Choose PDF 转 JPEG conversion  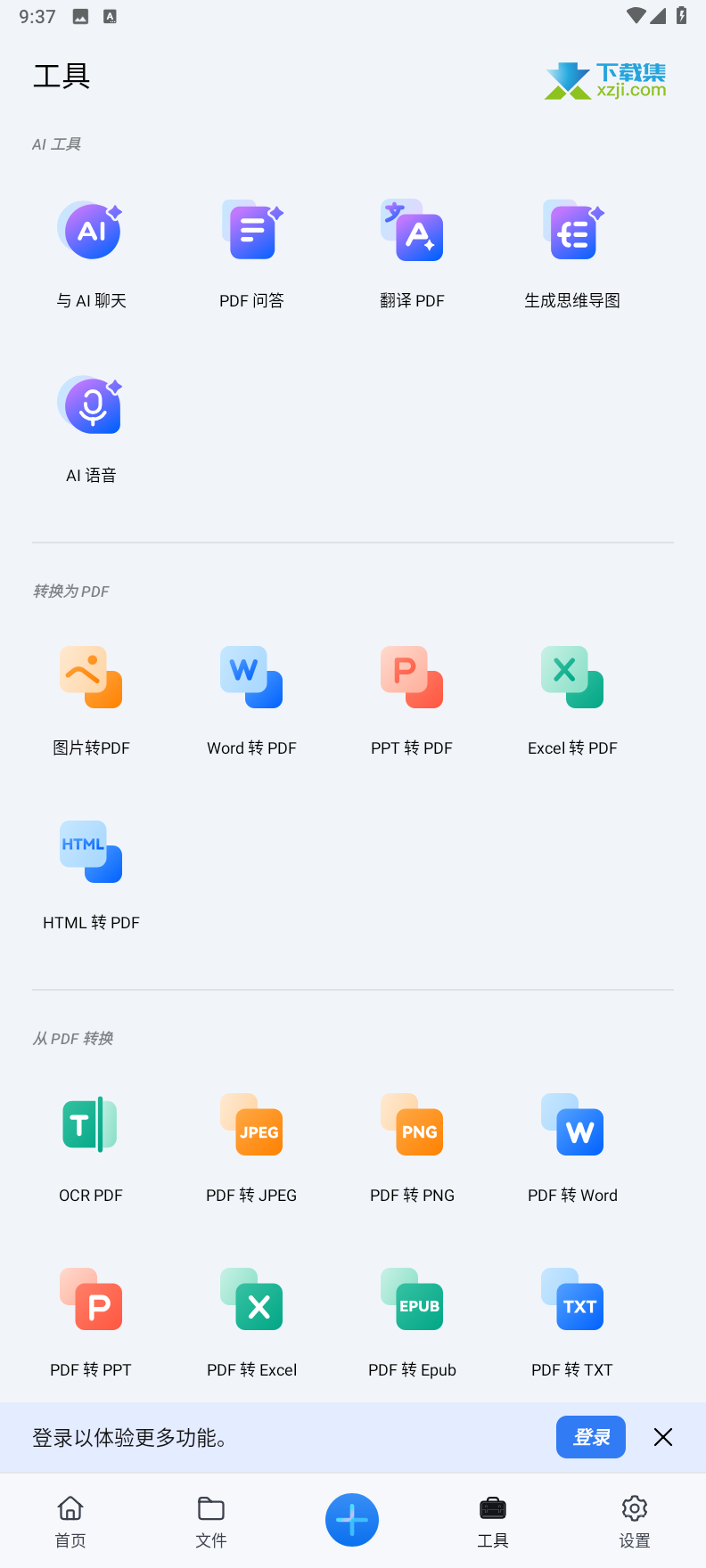251,1126
